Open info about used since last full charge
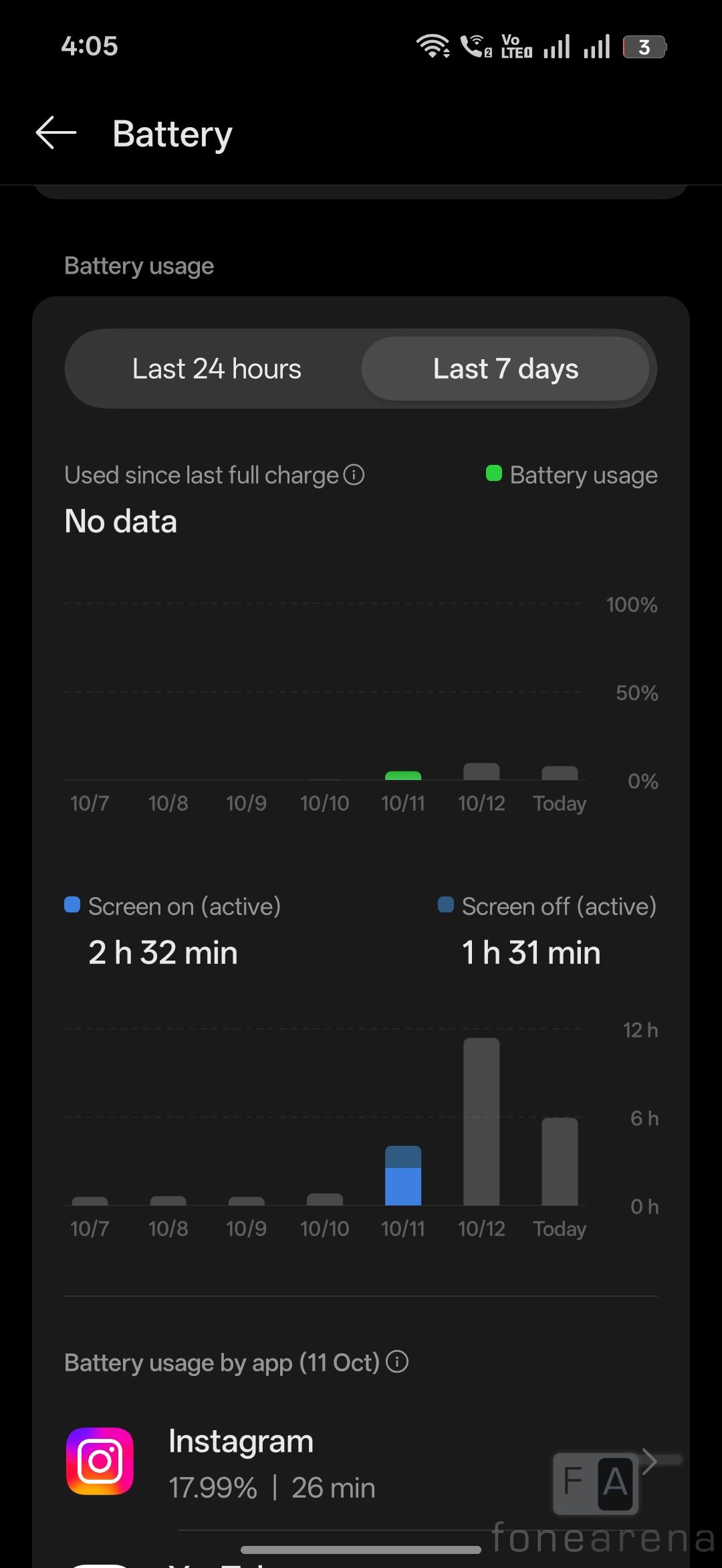This screenshot has width=722, height=1568. tap(354, 475)
